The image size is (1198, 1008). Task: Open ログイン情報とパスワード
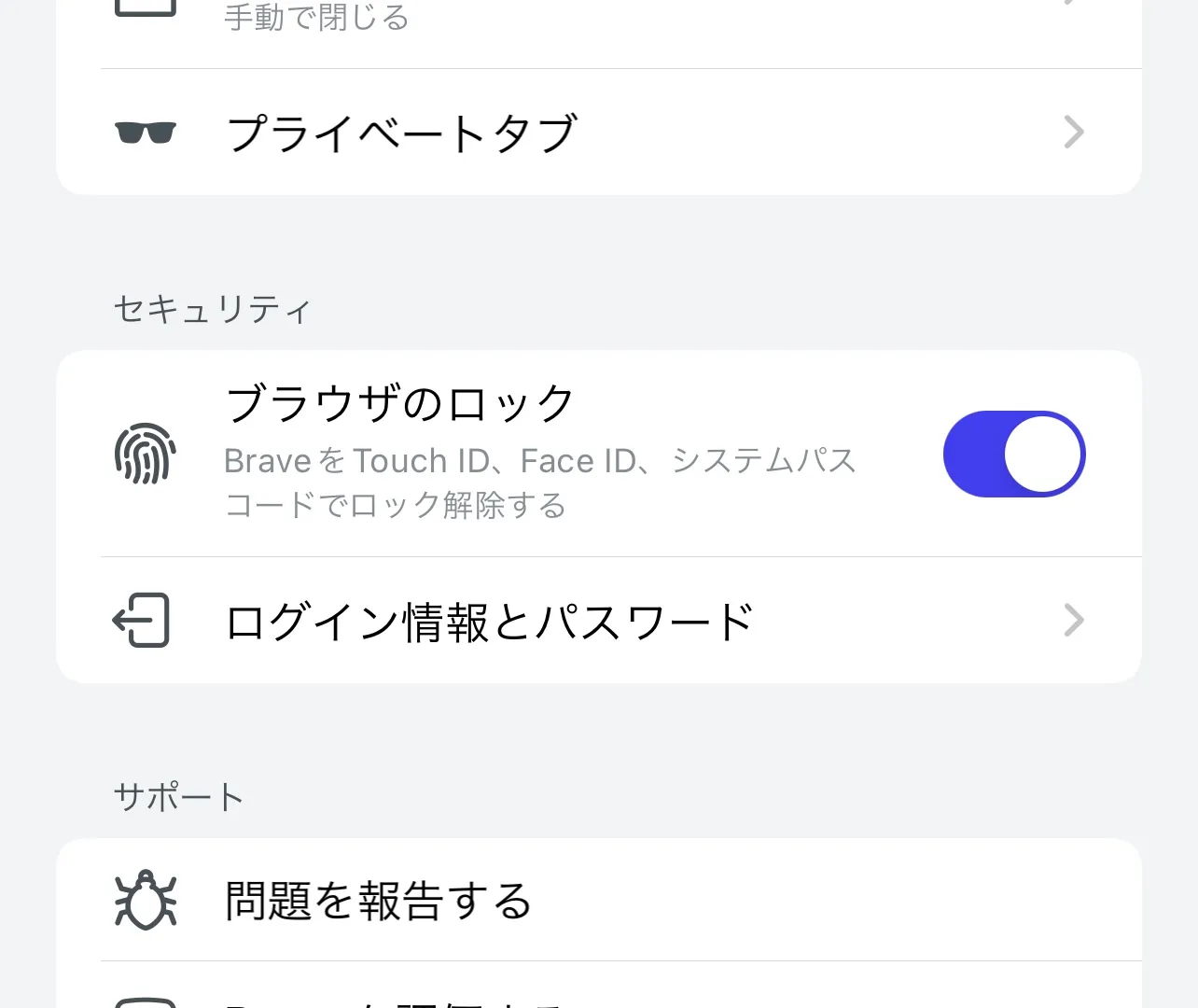597,621
